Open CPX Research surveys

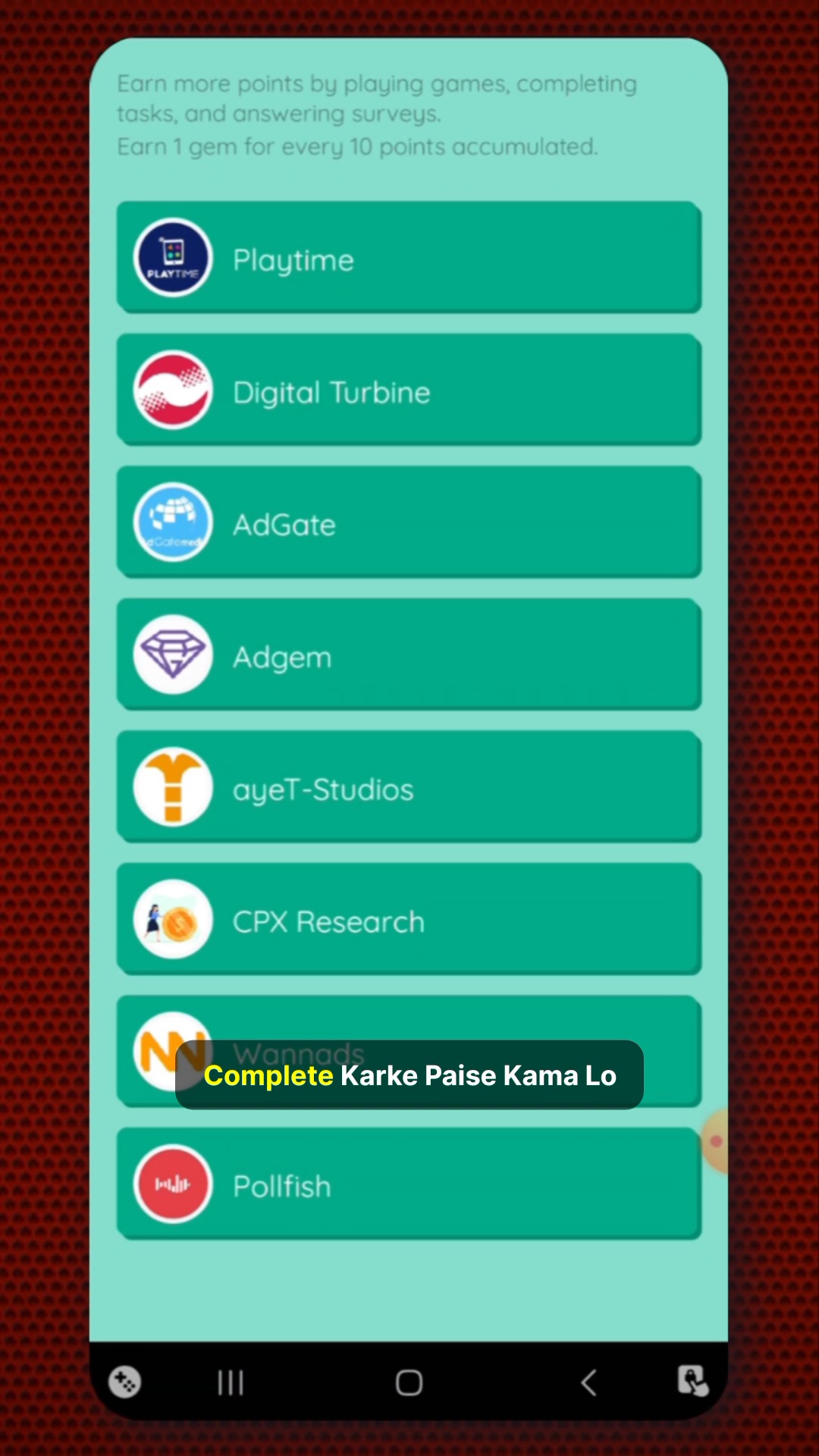[x=408, y=920]
